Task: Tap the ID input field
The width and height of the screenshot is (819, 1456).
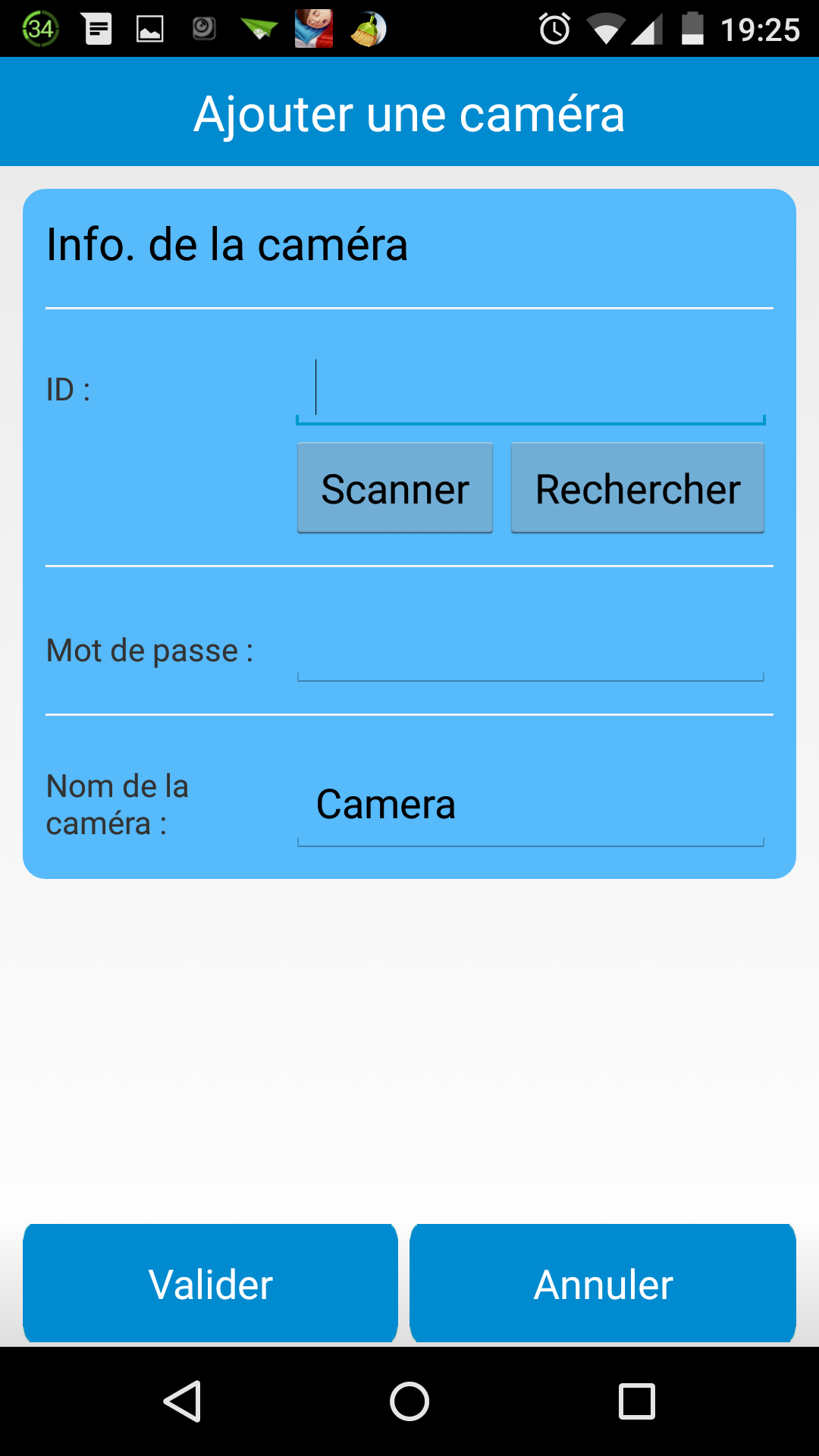Action: pos(530,389)
